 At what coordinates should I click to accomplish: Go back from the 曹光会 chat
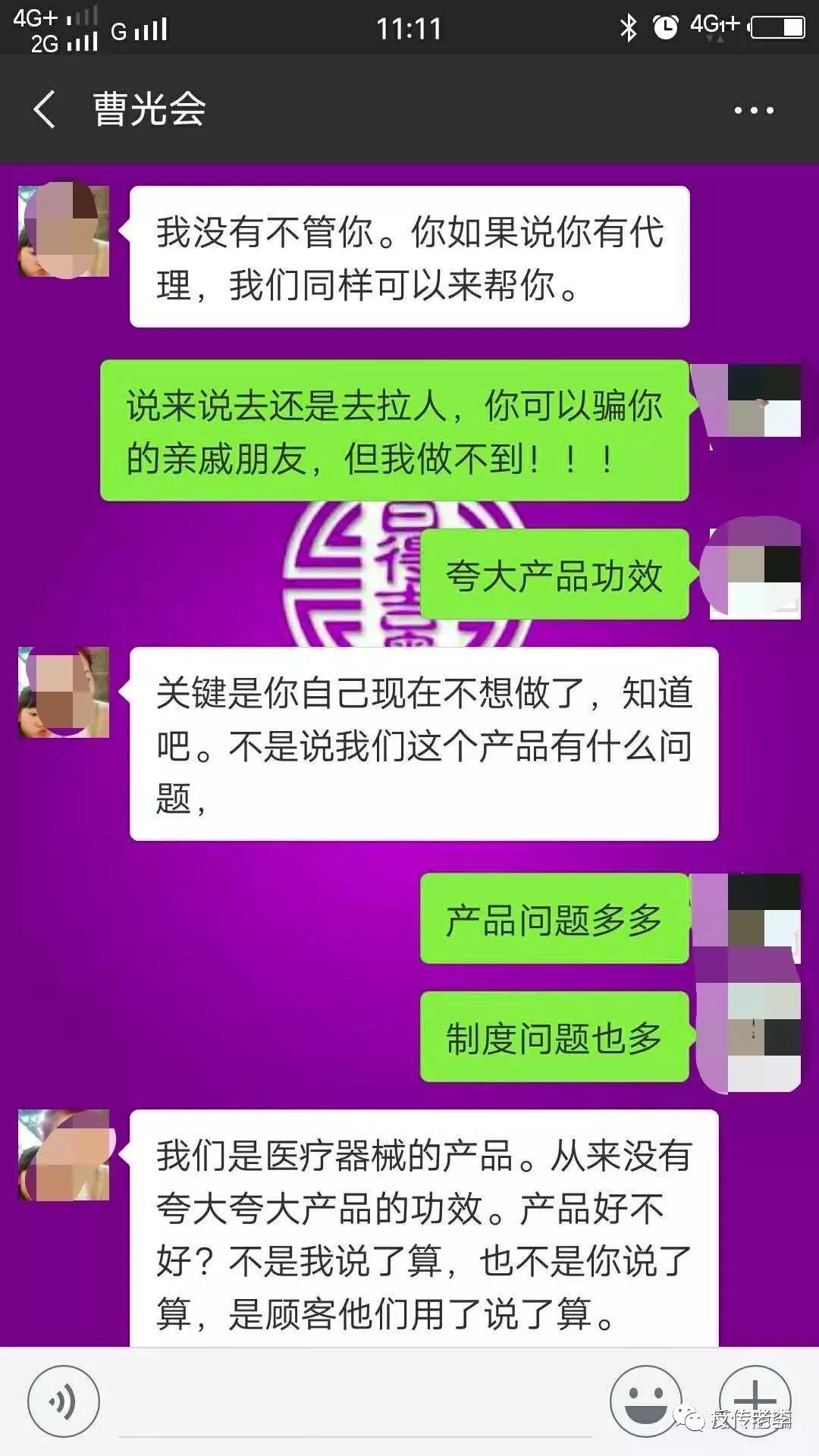[x=44, y=109]
